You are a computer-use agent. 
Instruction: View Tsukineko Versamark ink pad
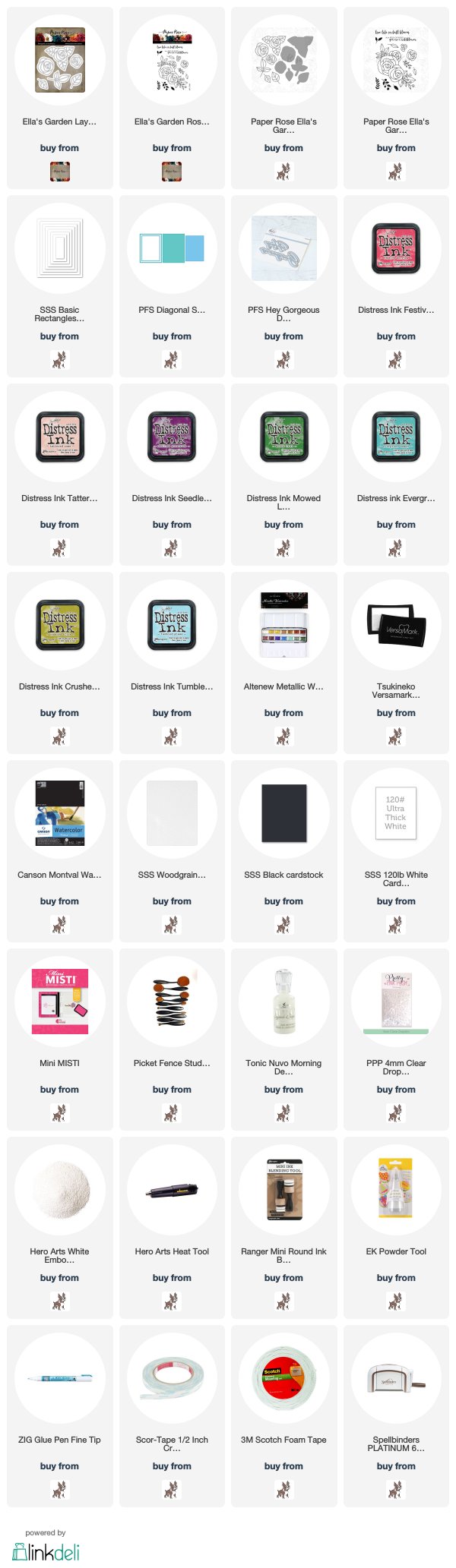396,625
